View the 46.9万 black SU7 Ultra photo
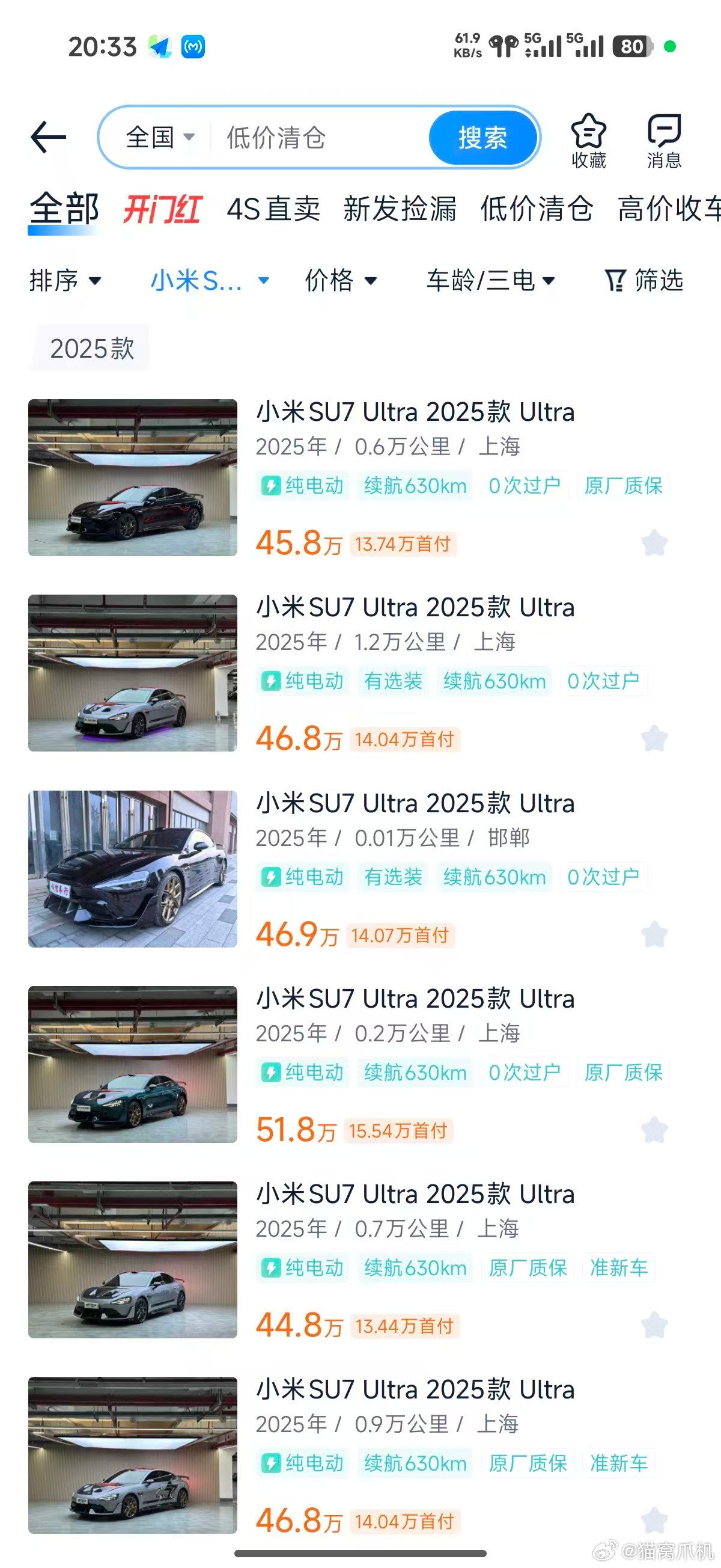This screenshot has width=721, height=1568. (x=133, y=869)
